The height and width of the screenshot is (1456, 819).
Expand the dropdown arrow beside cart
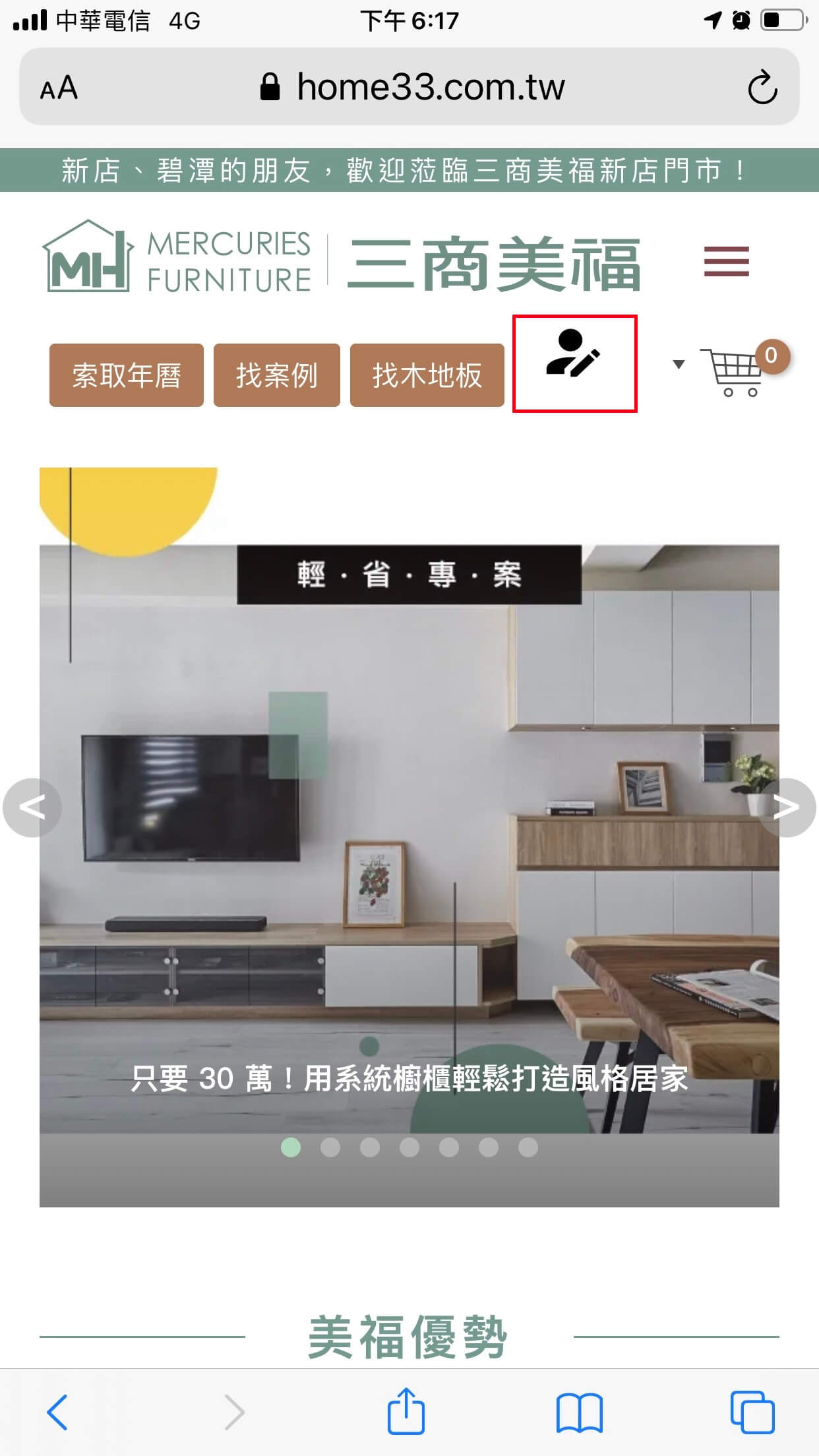pos(678,364)
